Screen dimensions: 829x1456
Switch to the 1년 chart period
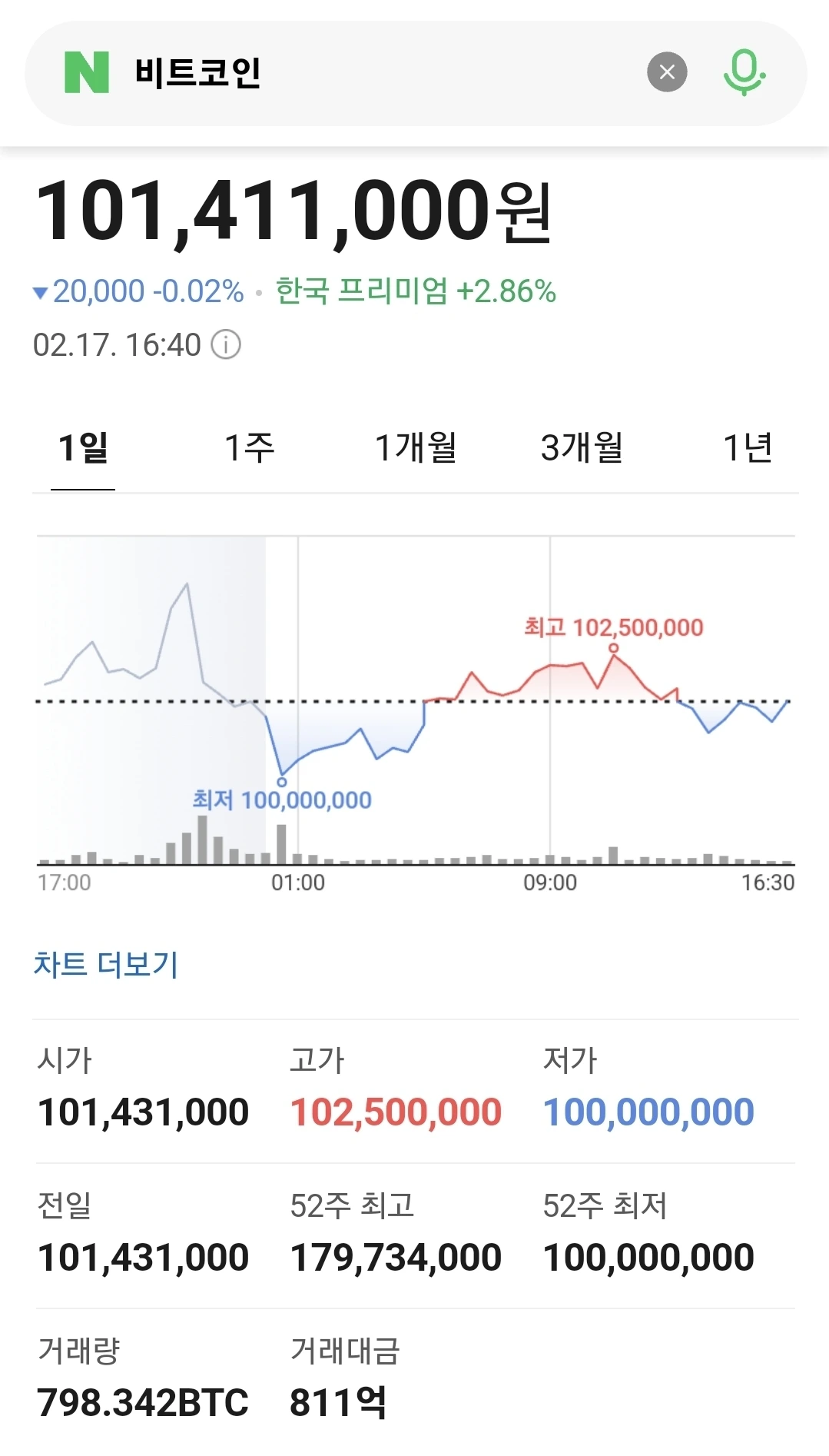[x=748, y=447]
